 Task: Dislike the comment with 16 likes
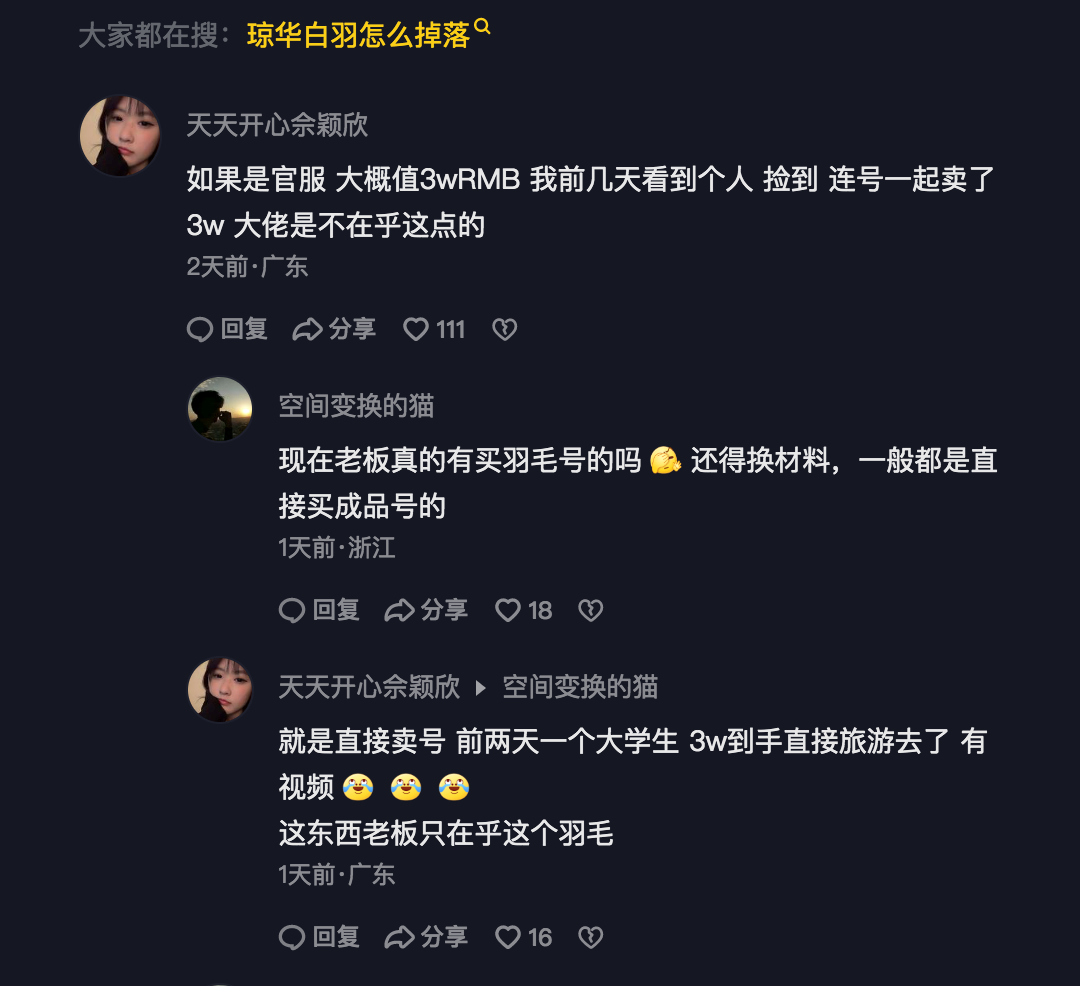pyautogui.click(x=591, y=937)
